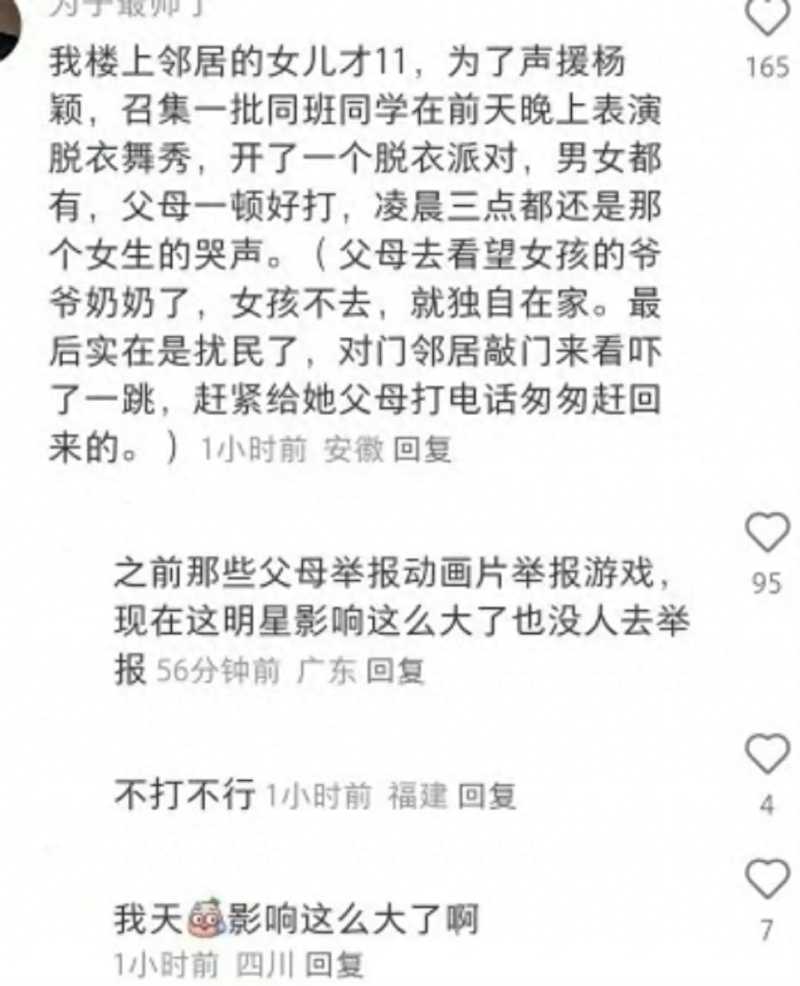Like the comment with 165 likes
The image size is (800, 986).
768,17
